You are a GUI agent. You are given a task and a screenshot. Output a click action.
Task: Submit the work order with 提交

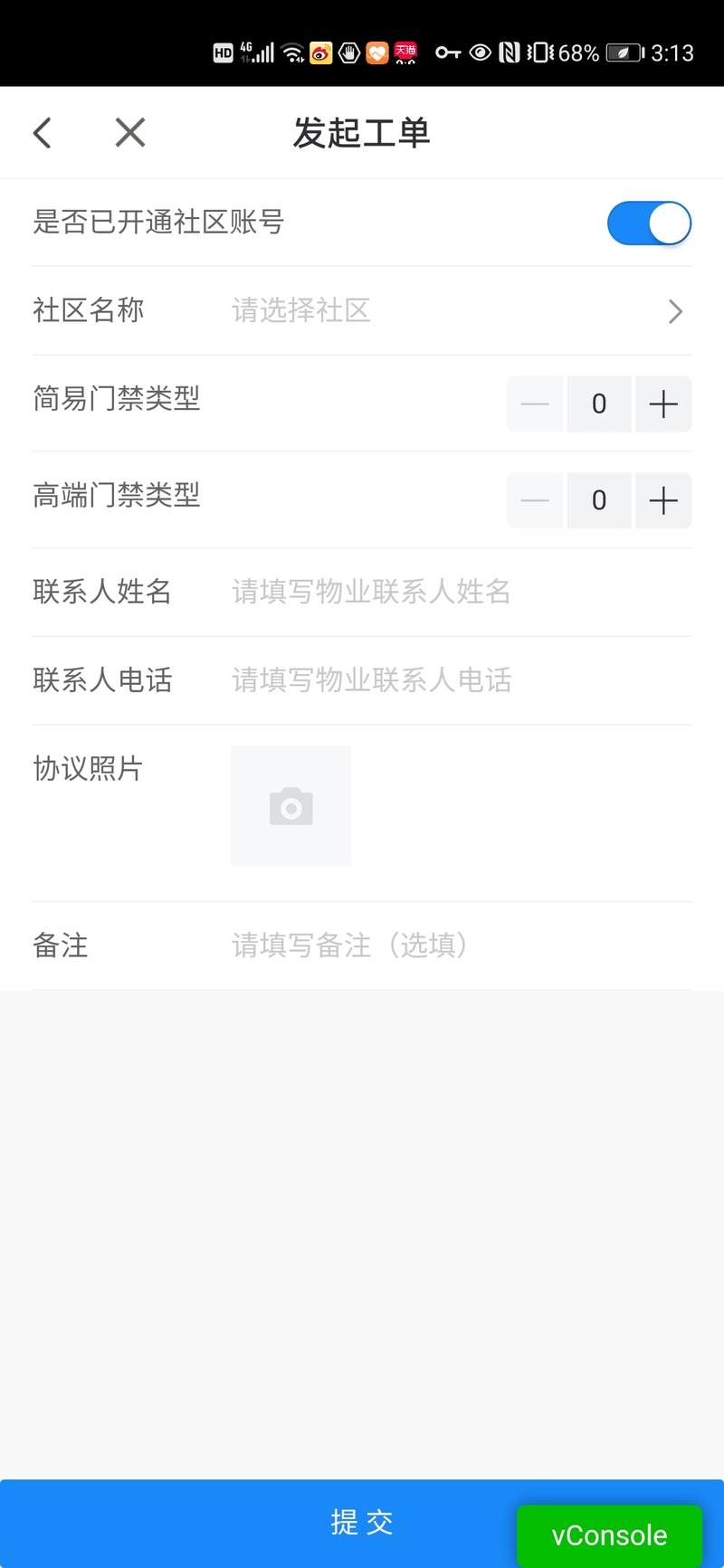coord(362,1523)
